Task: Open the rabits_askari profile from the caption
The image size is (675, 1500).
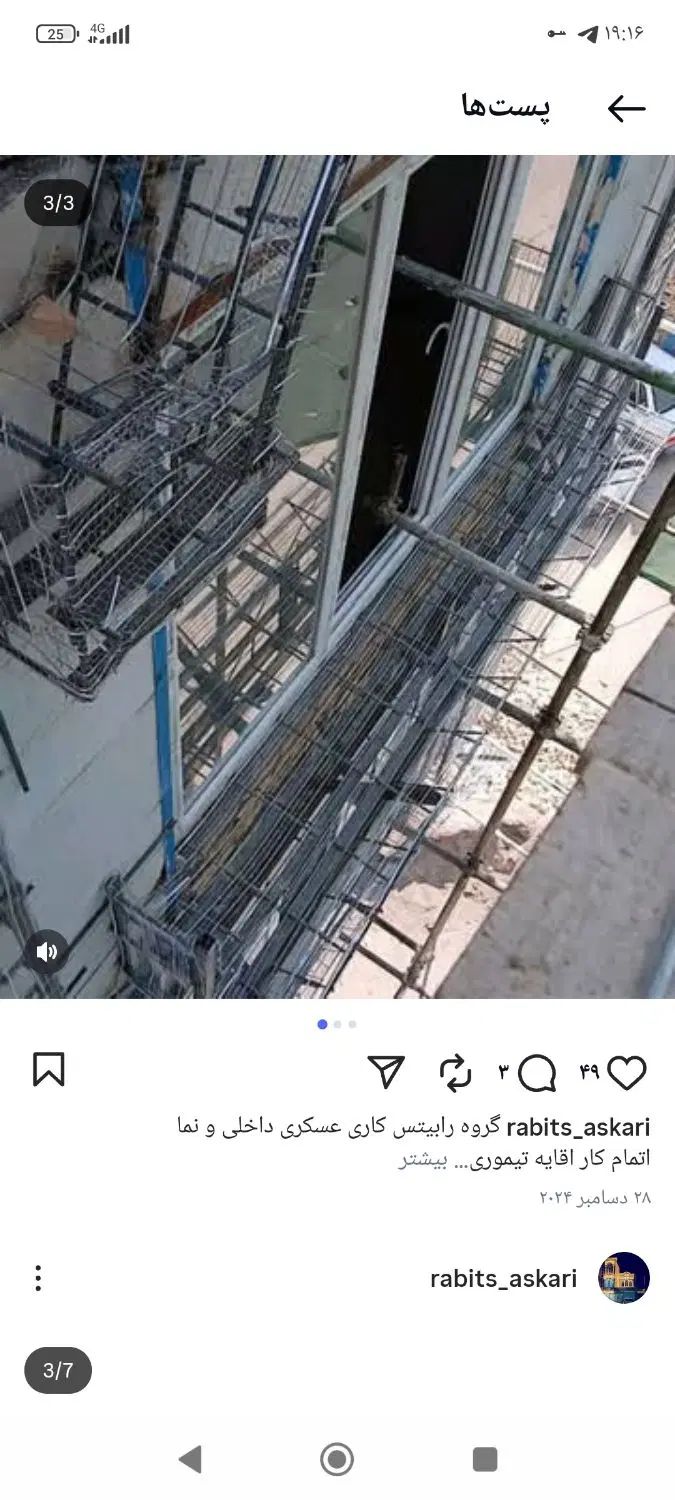Action: pyautogui.click(x=578, y=1128)
